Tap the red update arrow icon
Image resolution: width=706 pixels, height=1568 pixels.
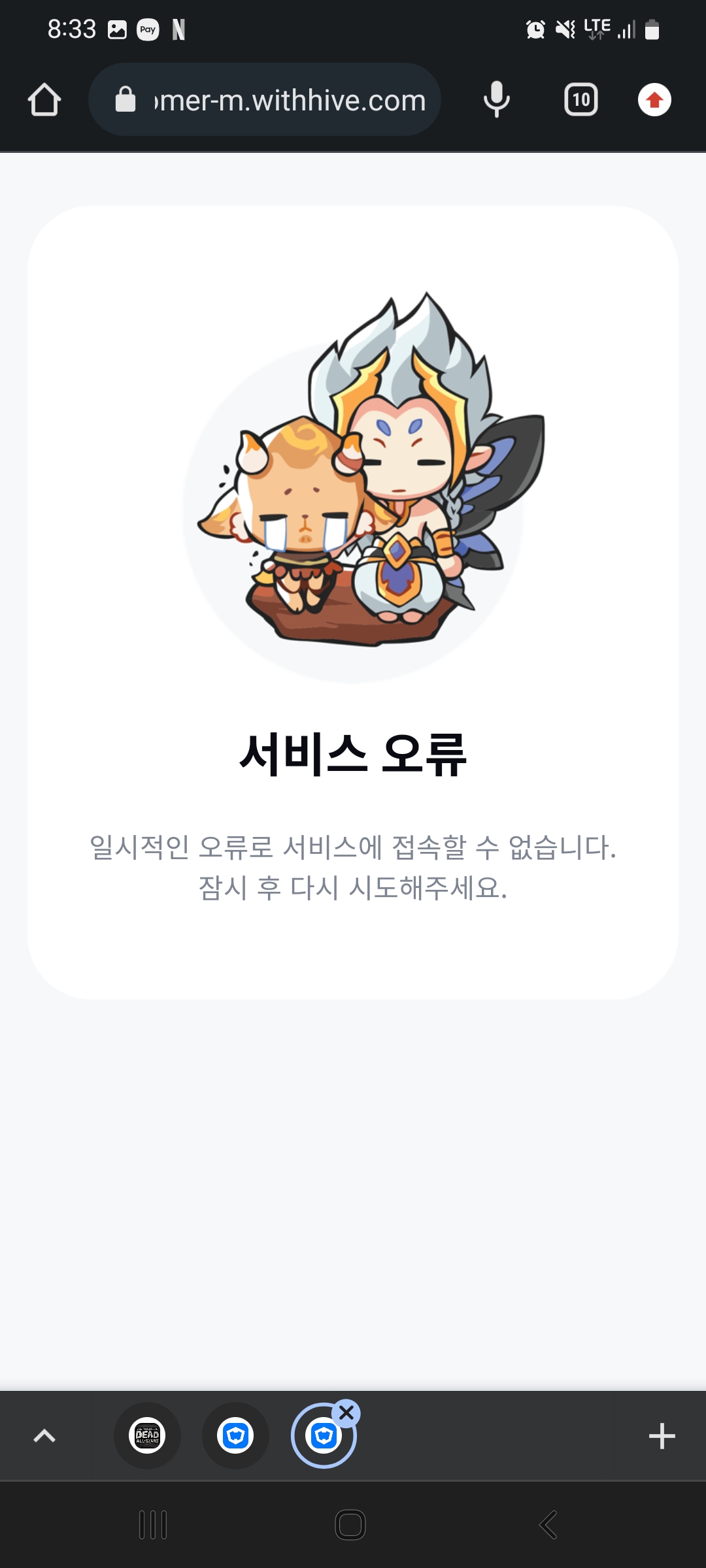click(654, 100)
